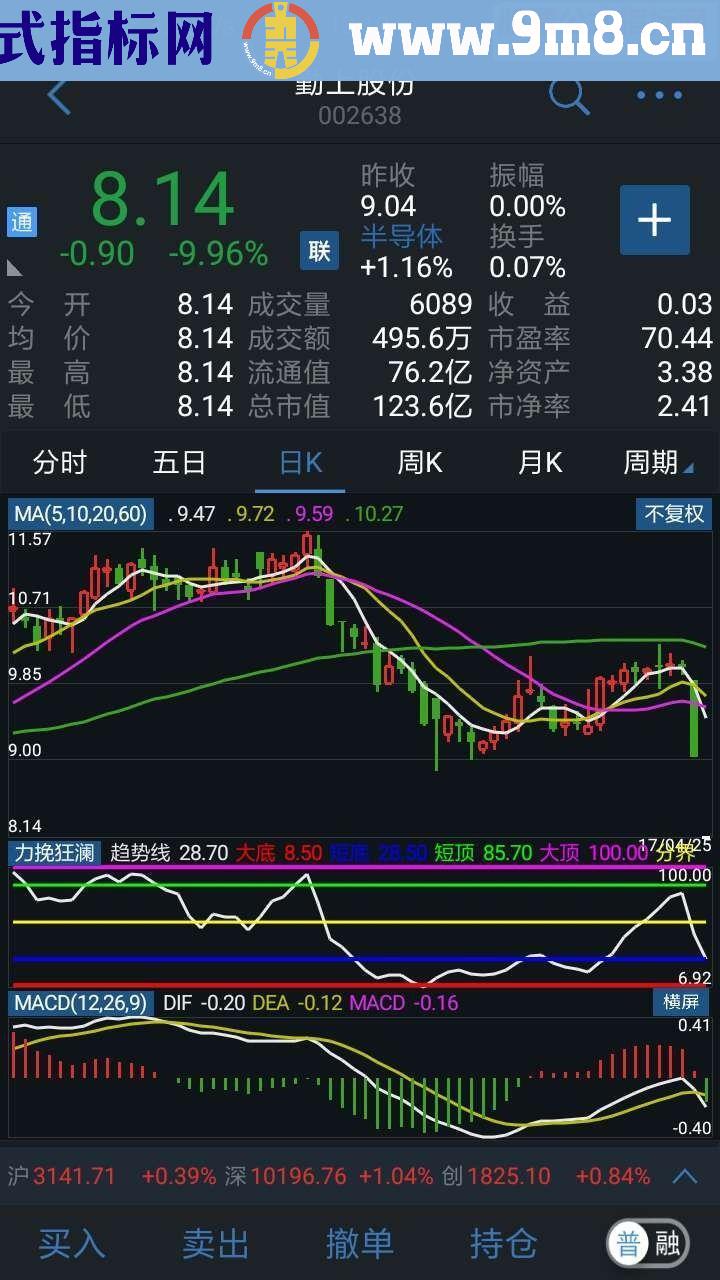Open the three-dot more options menu
Viewport: 720px width, 1280px height.
660,97
